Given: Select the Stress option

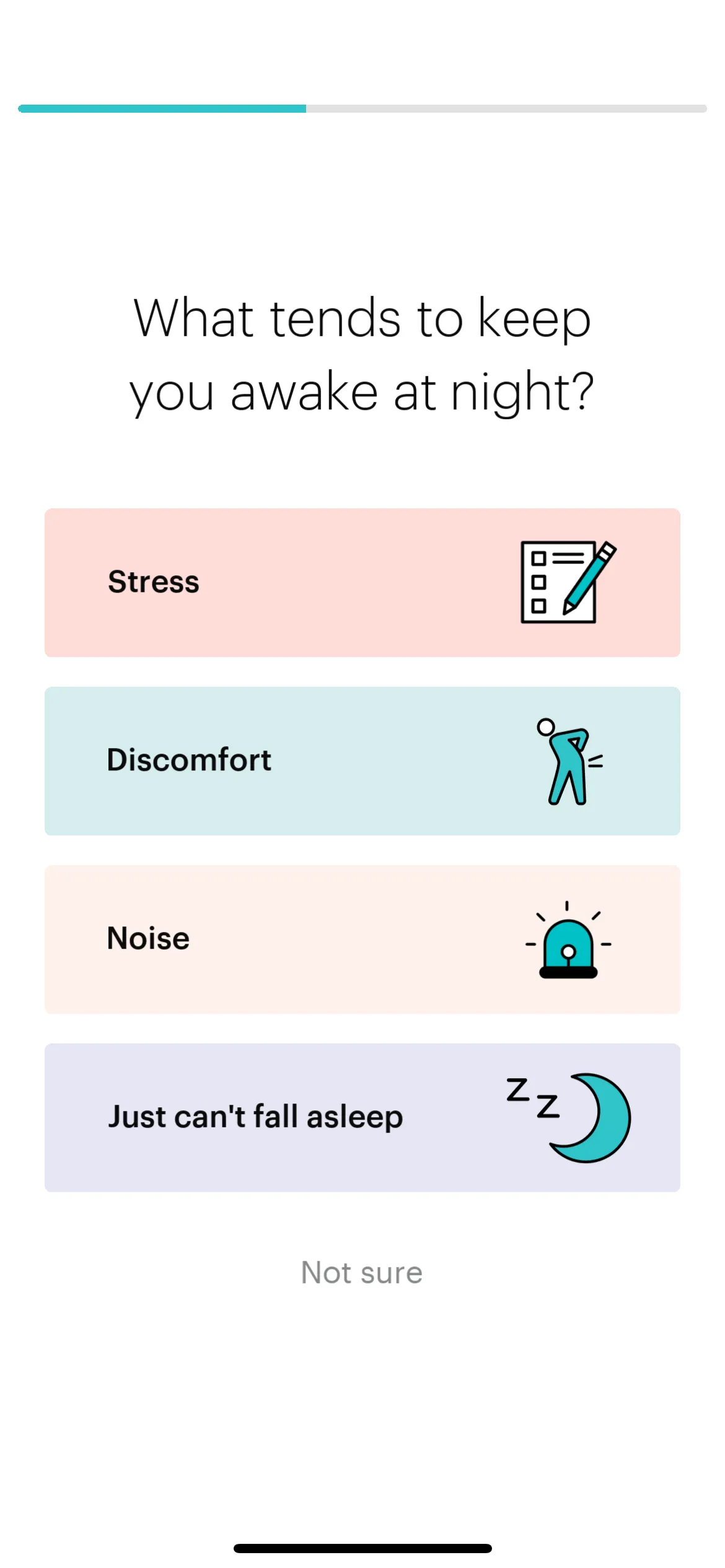Looking at the screenshot, I should coord(362,583).
